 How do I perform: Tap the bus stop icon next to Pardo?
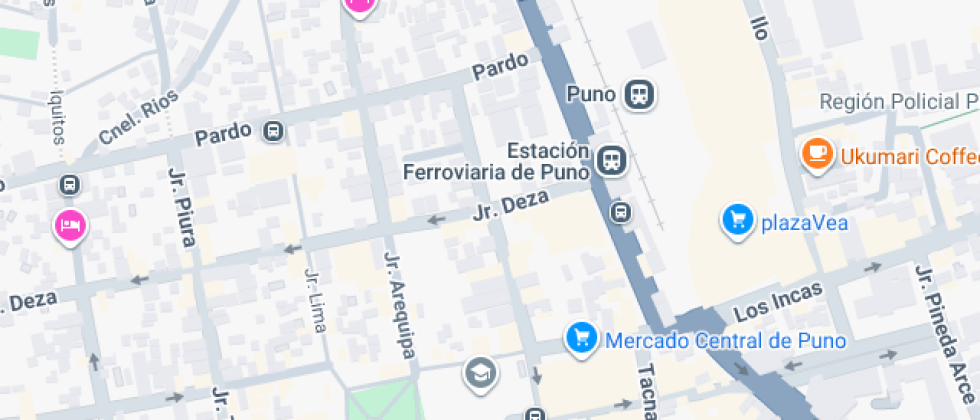pyautogui.click(x=272, y=131)
